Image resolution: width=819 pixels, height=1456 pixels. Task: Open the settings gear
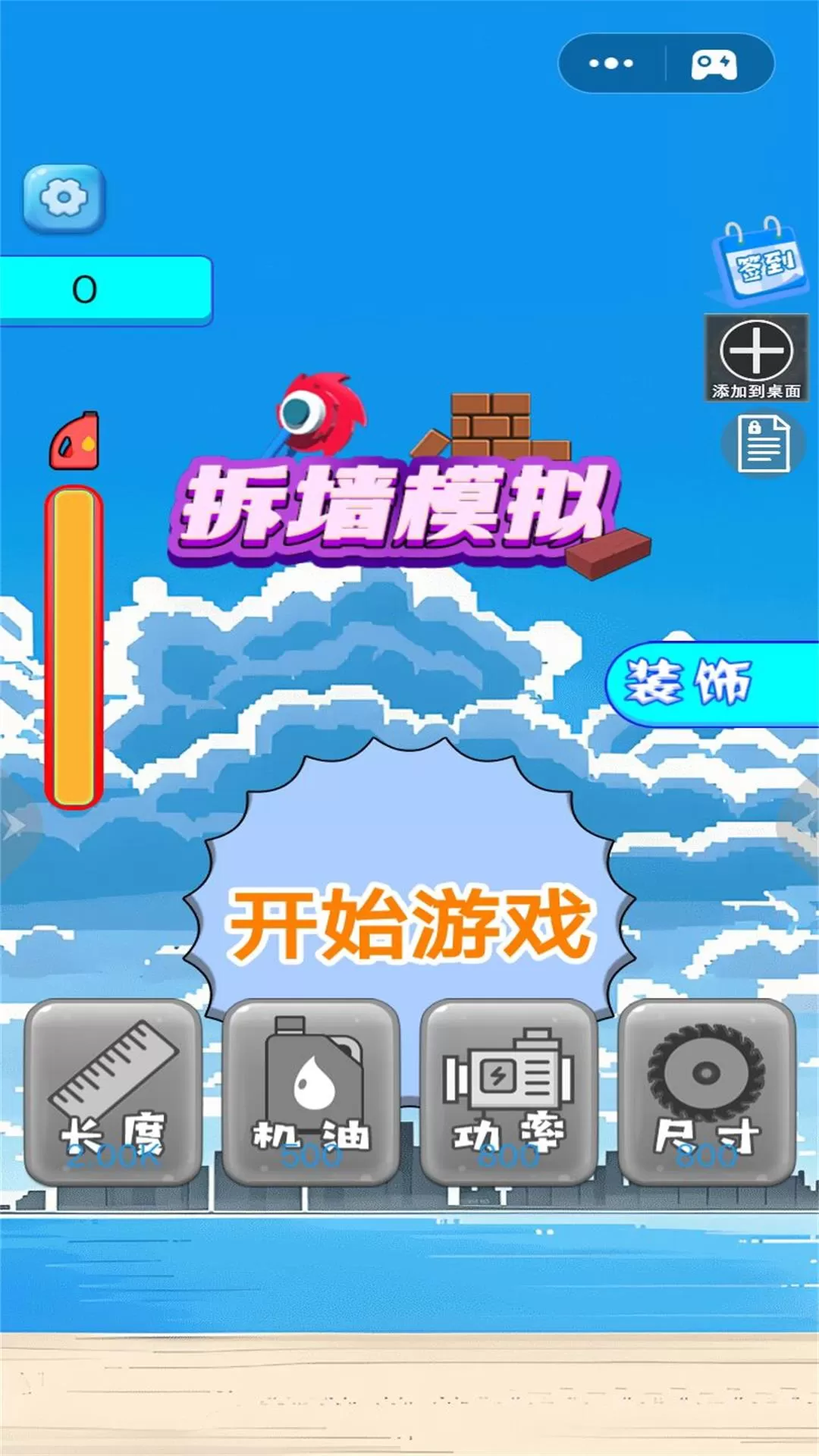coord(64,199)
